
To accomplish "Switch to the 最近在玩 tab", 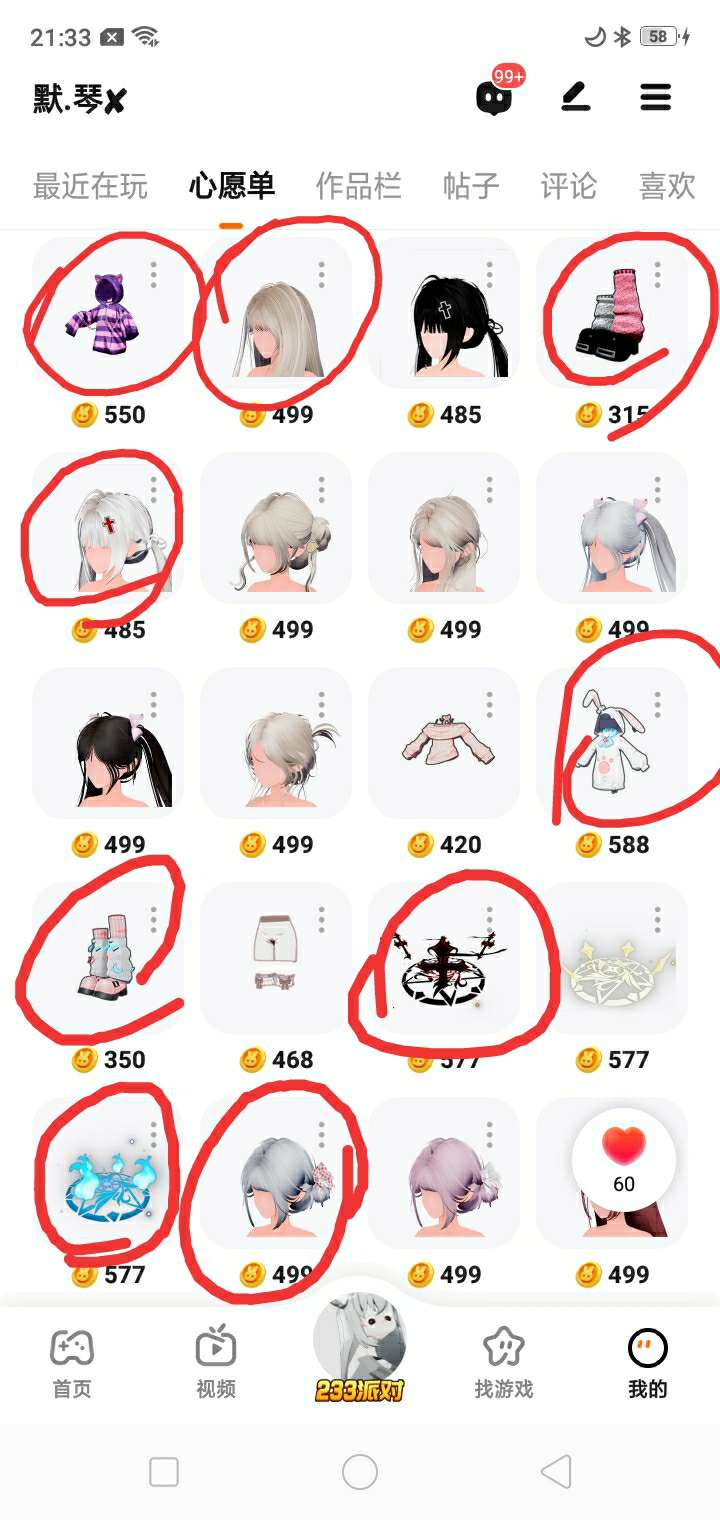I will point(90,186).
